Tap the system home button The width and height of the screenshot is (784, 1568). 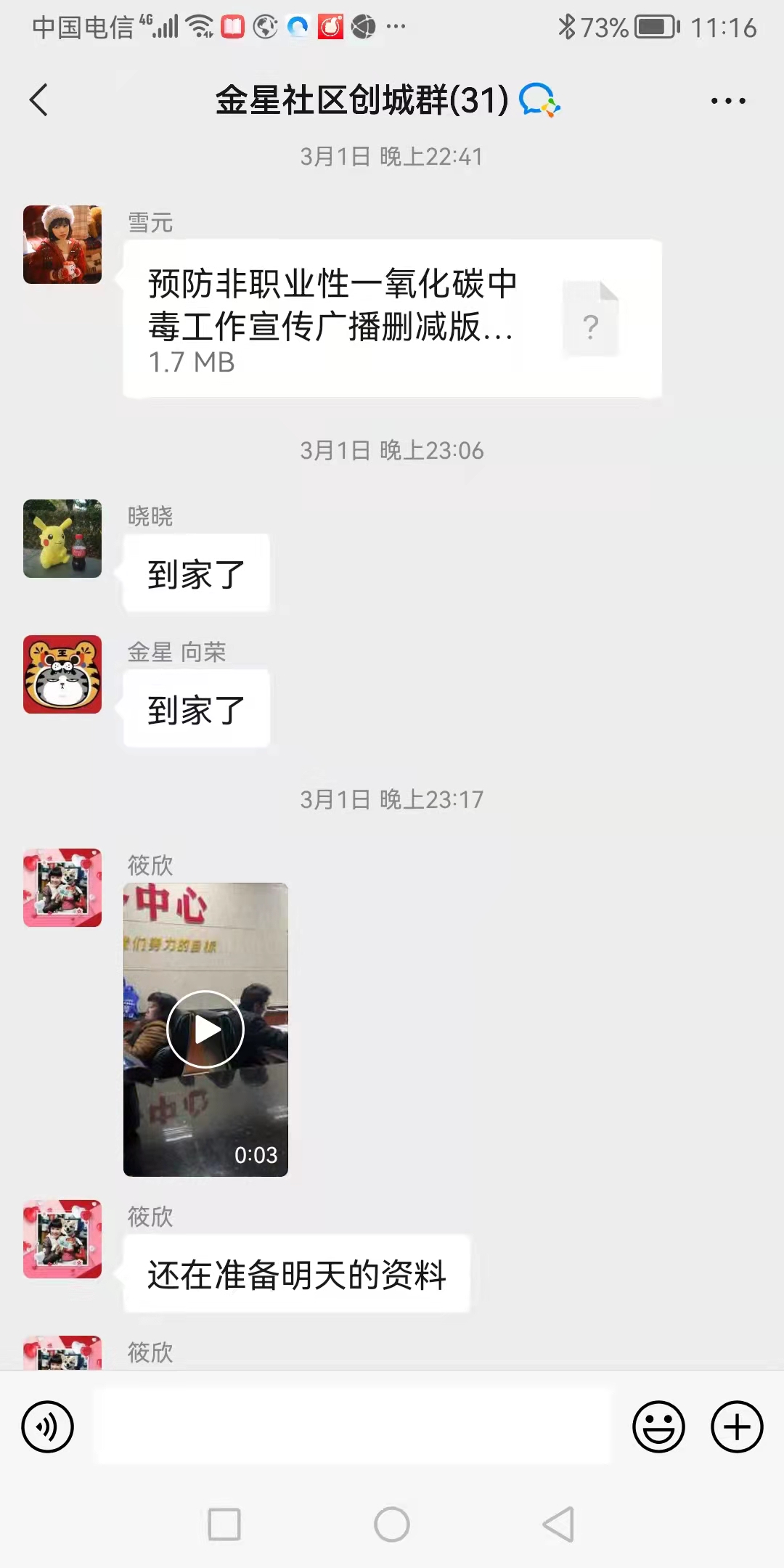[x=392, y=1524]
